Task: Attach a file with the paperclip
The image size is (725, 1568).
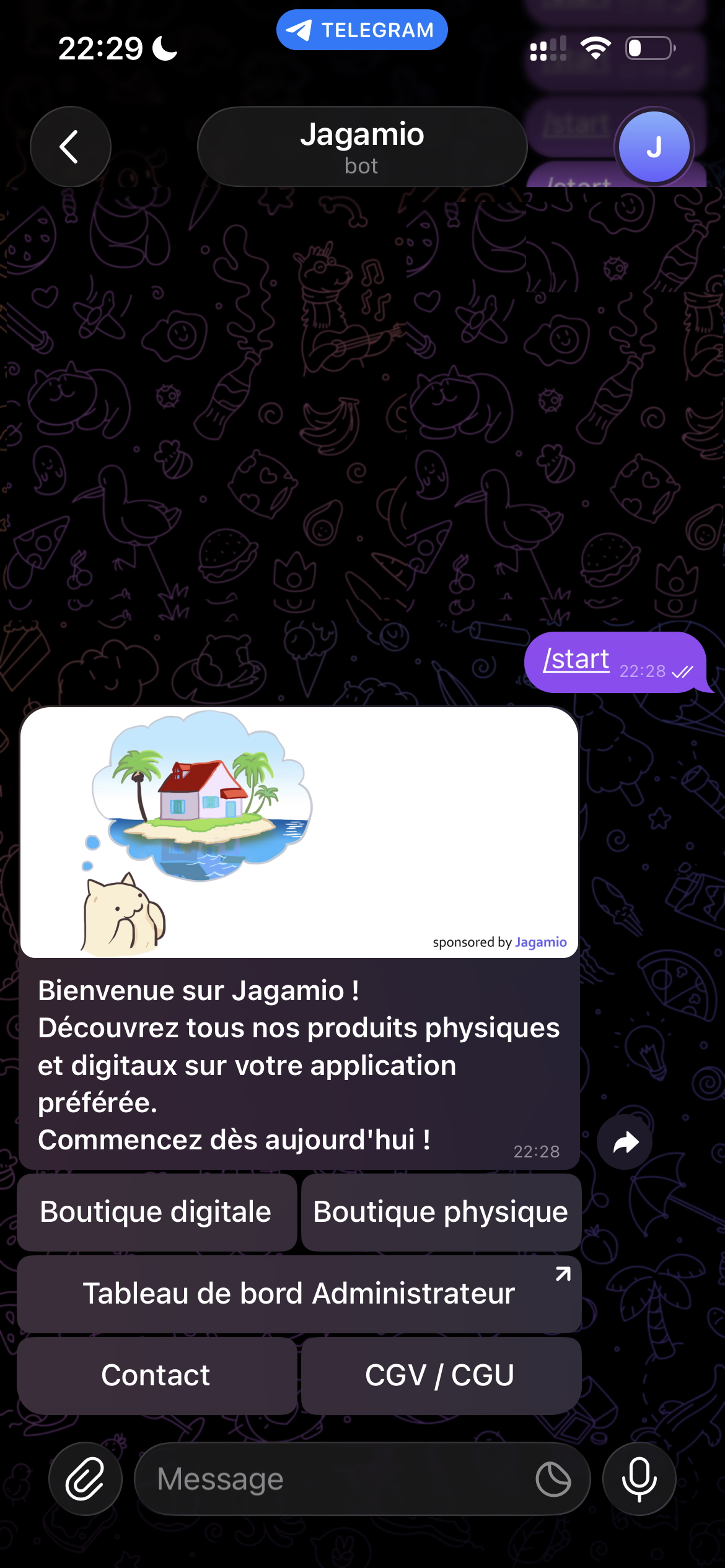Action: tap(86, 1479)
